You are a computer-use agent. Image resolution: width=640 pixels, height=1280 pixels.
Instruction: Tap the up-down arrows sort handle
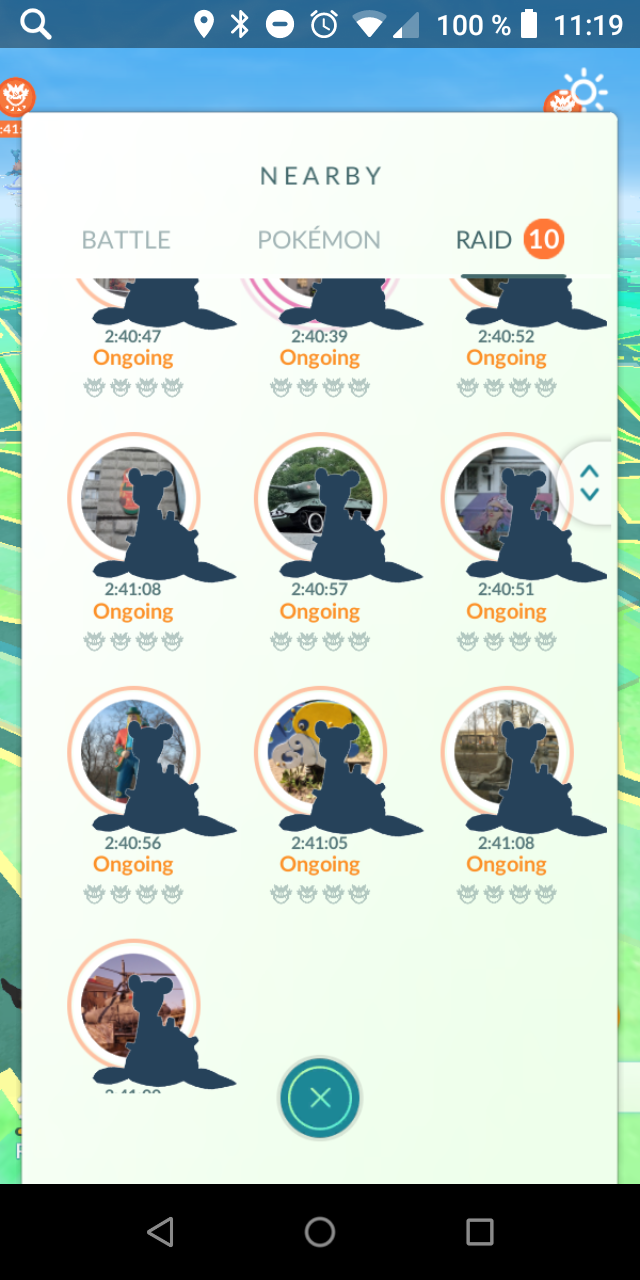point(590,482)
